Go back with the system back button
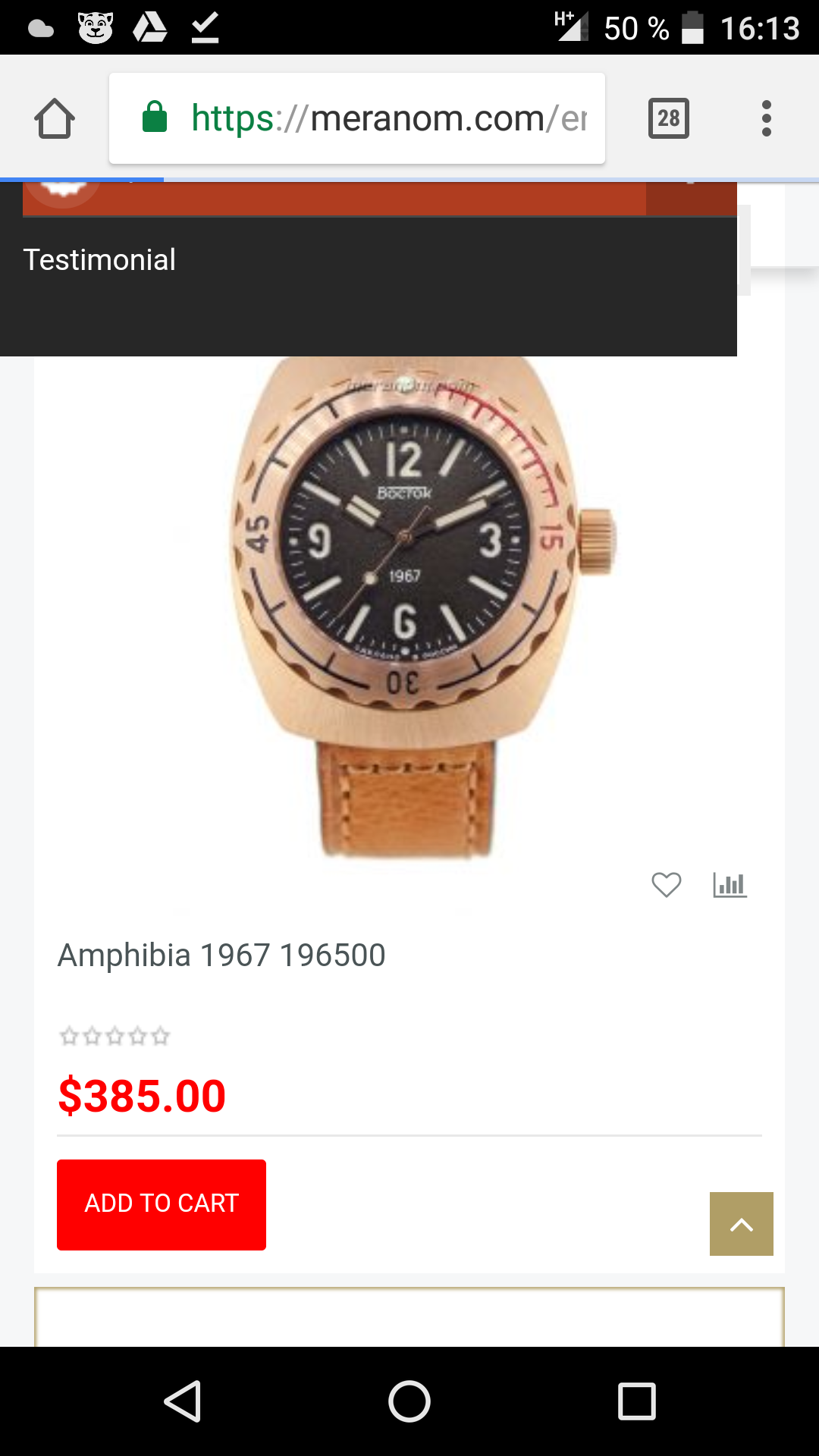This screenshot has width=819, height=1456. pos(182,1401)
